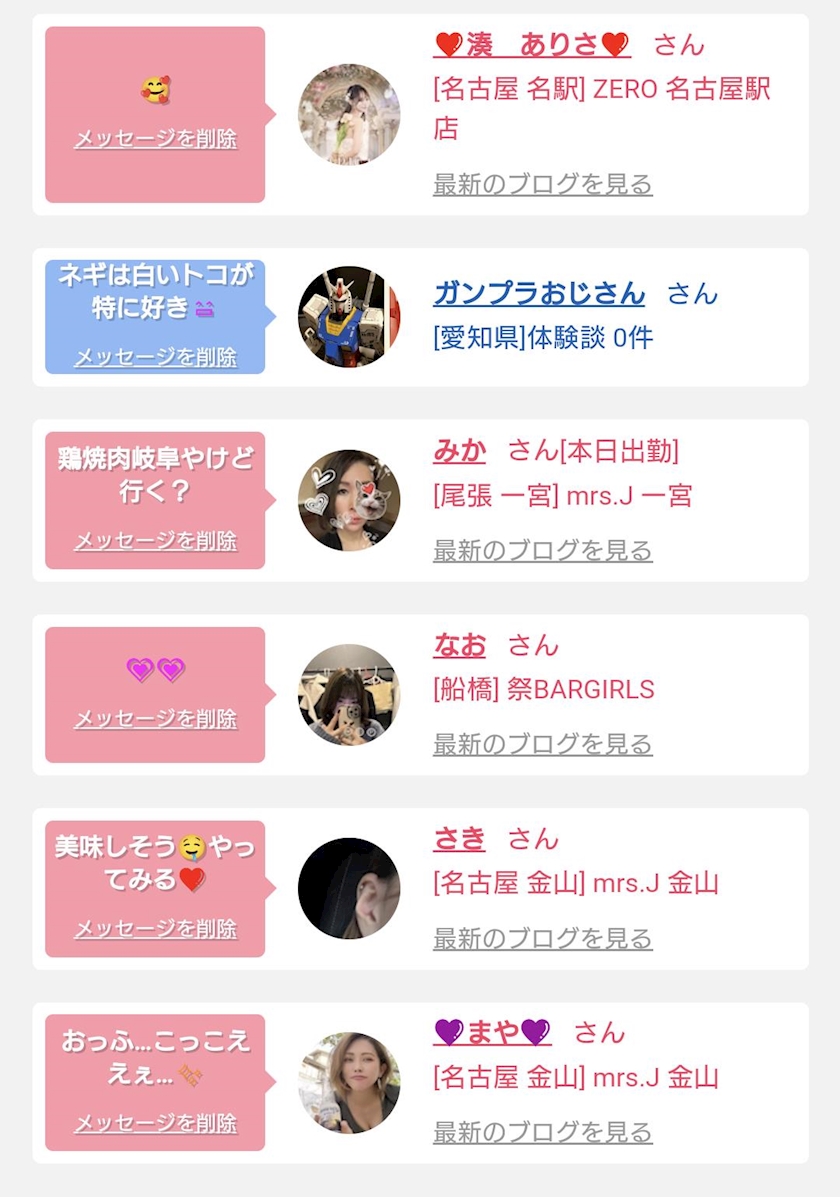Delete the message sent to なお
Screen dimensions: 840x1197
[x=155, y=719]
